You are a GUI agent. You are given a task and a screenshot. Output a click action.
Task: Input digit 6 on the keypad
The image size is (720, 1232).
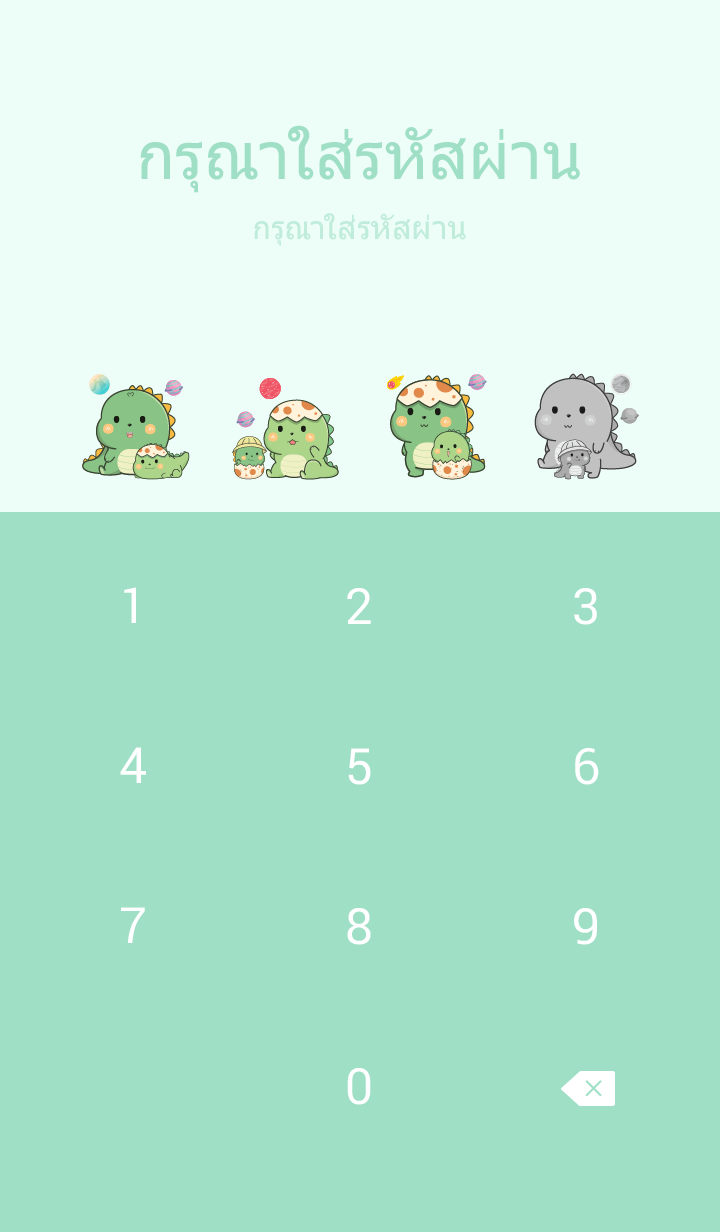coord(585,767)
